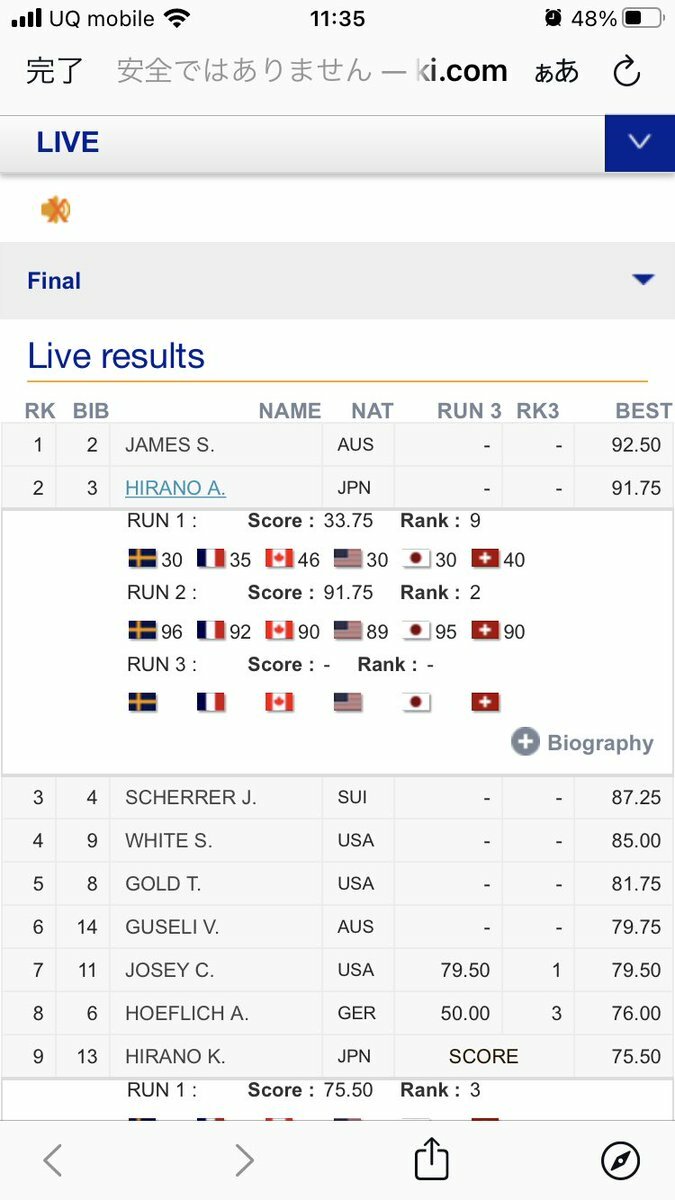
Task: Select the HIRANO K. result row
Action: 337,1056
